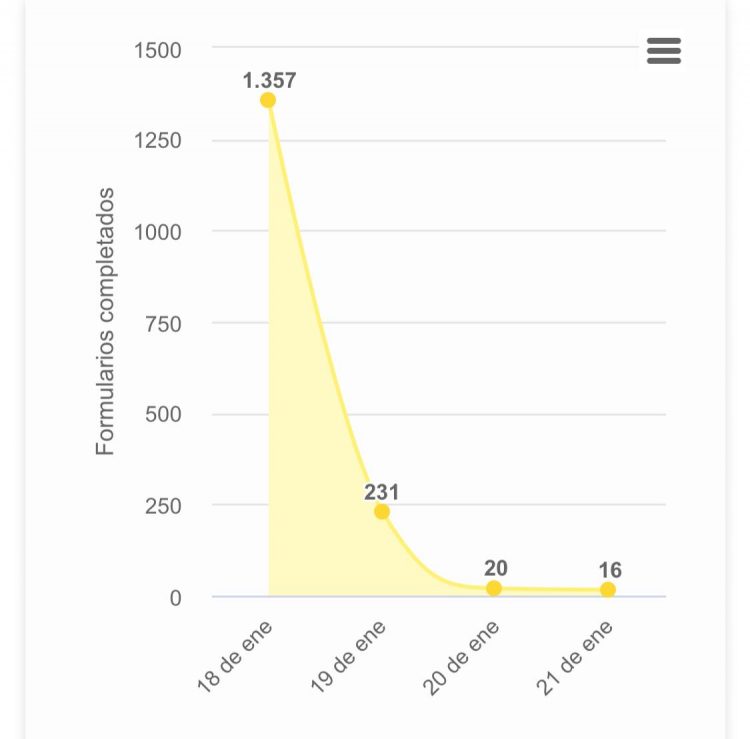750x739 pixels.
Task: Open the chart options hamburger menu
Action: (664, 50)
